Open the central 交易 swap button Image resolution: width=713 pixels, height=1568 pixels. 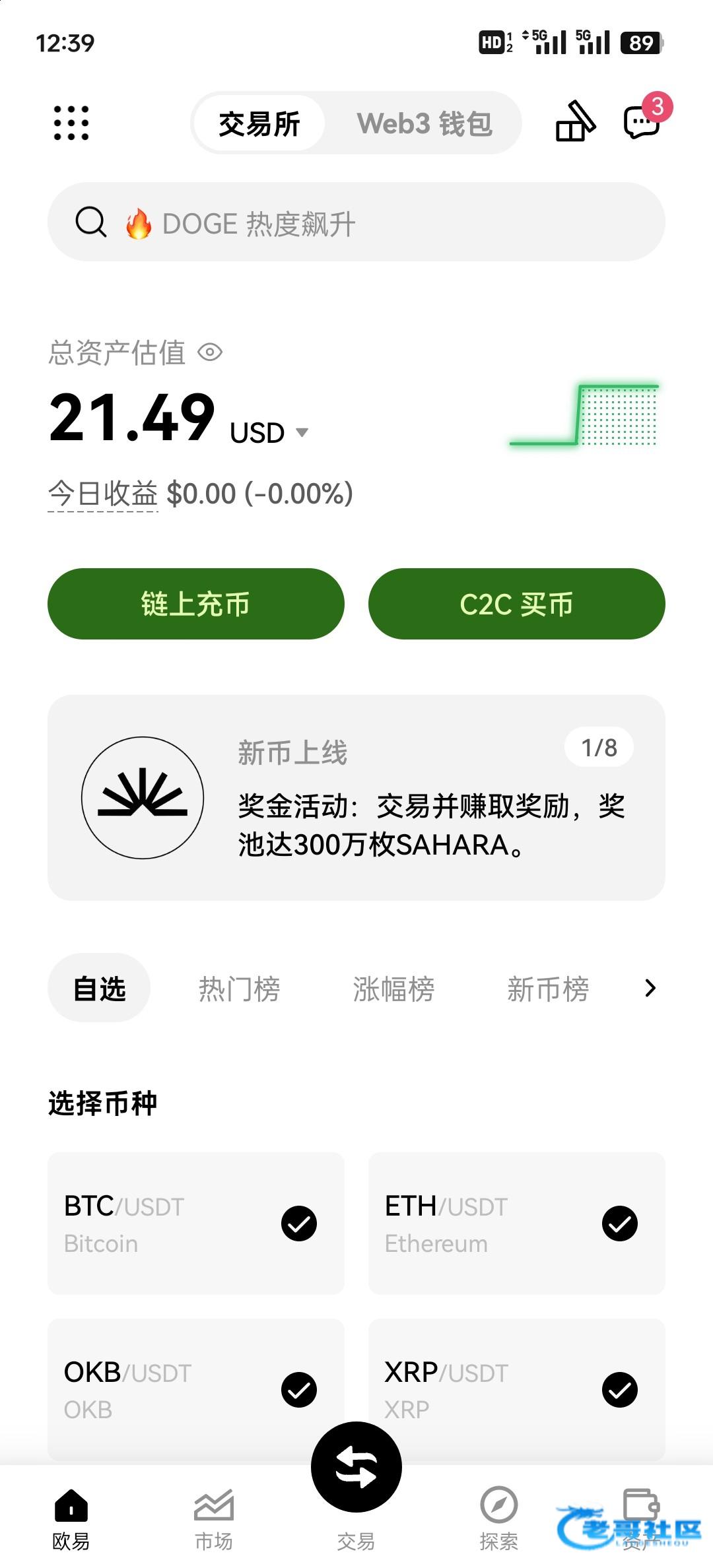pyautogui.click(x=356, y=1467)
